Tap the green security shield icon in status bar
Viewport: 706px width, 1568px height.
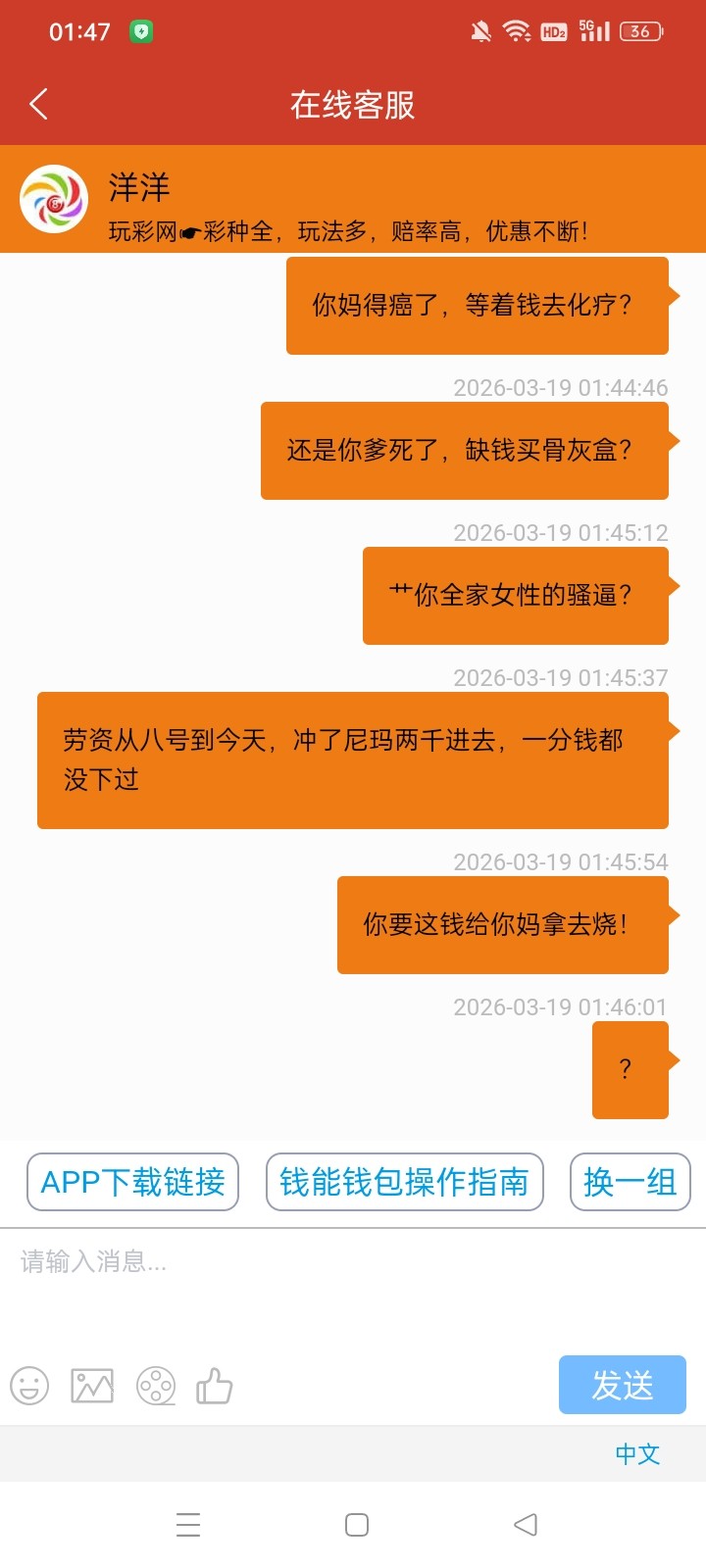[141, 31]
